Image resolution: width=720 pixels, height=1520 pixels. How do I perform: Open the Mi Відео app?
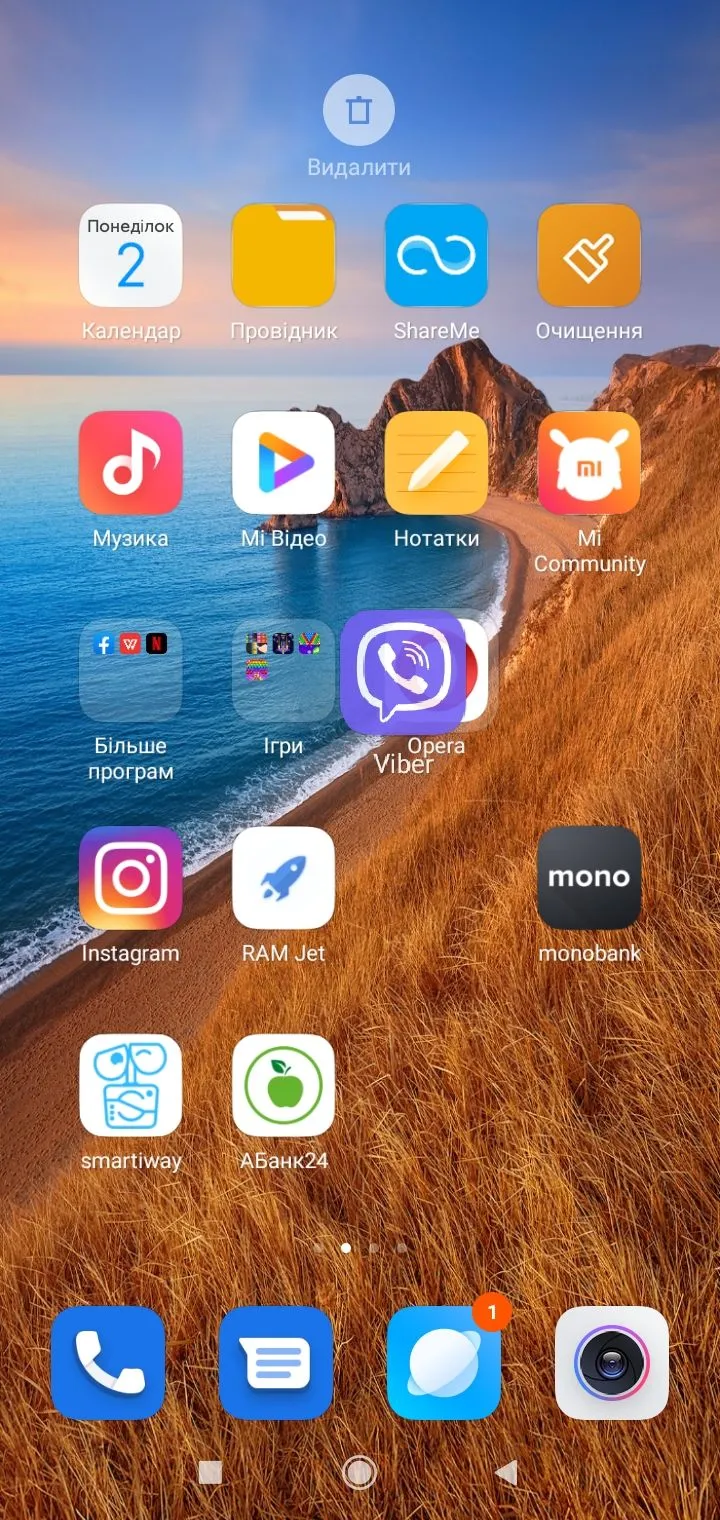284,463
